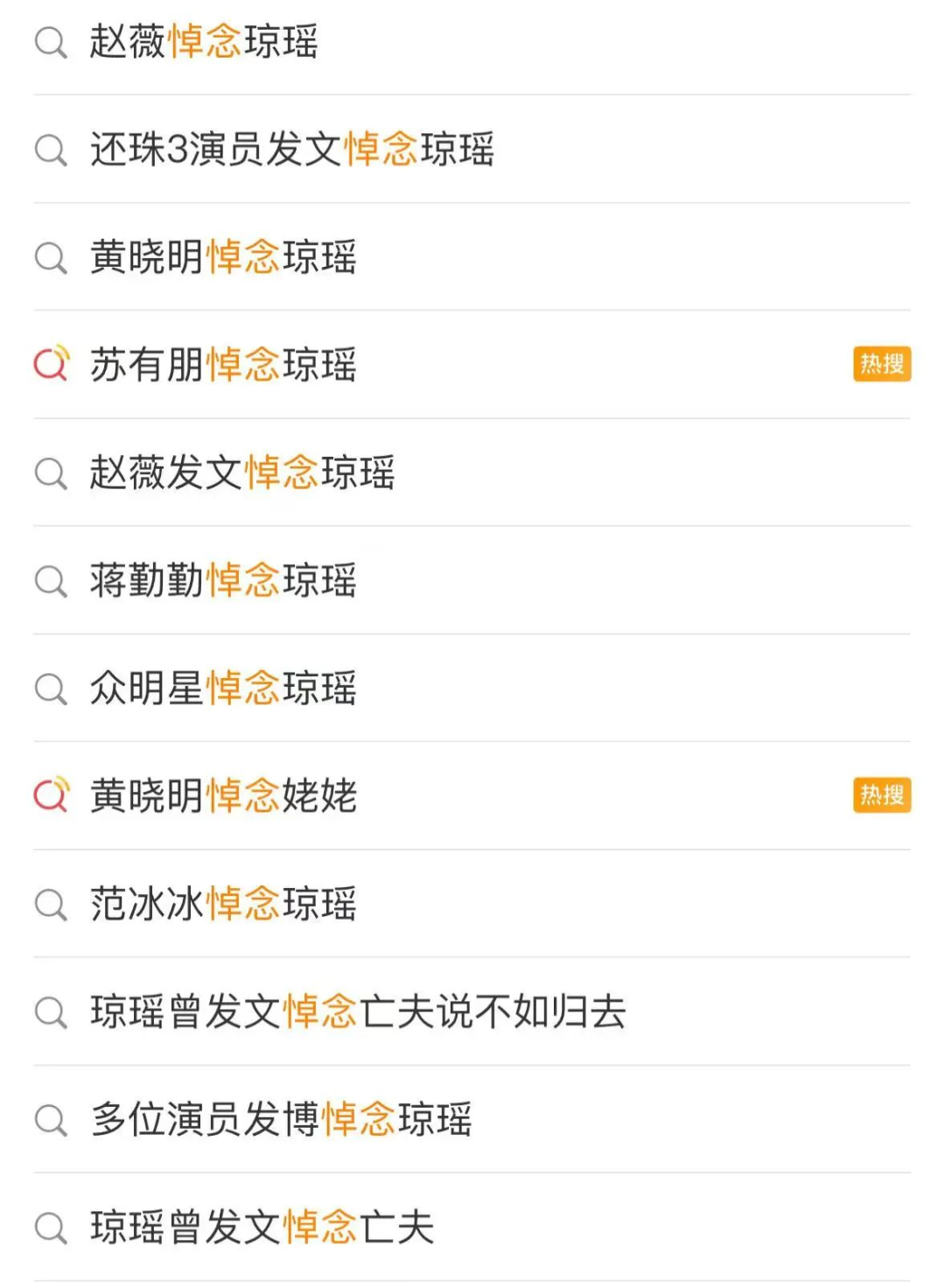Search for 黄晓明悼念琼瑶
This screenshot has width=945, height=1288.
point(223,257)
